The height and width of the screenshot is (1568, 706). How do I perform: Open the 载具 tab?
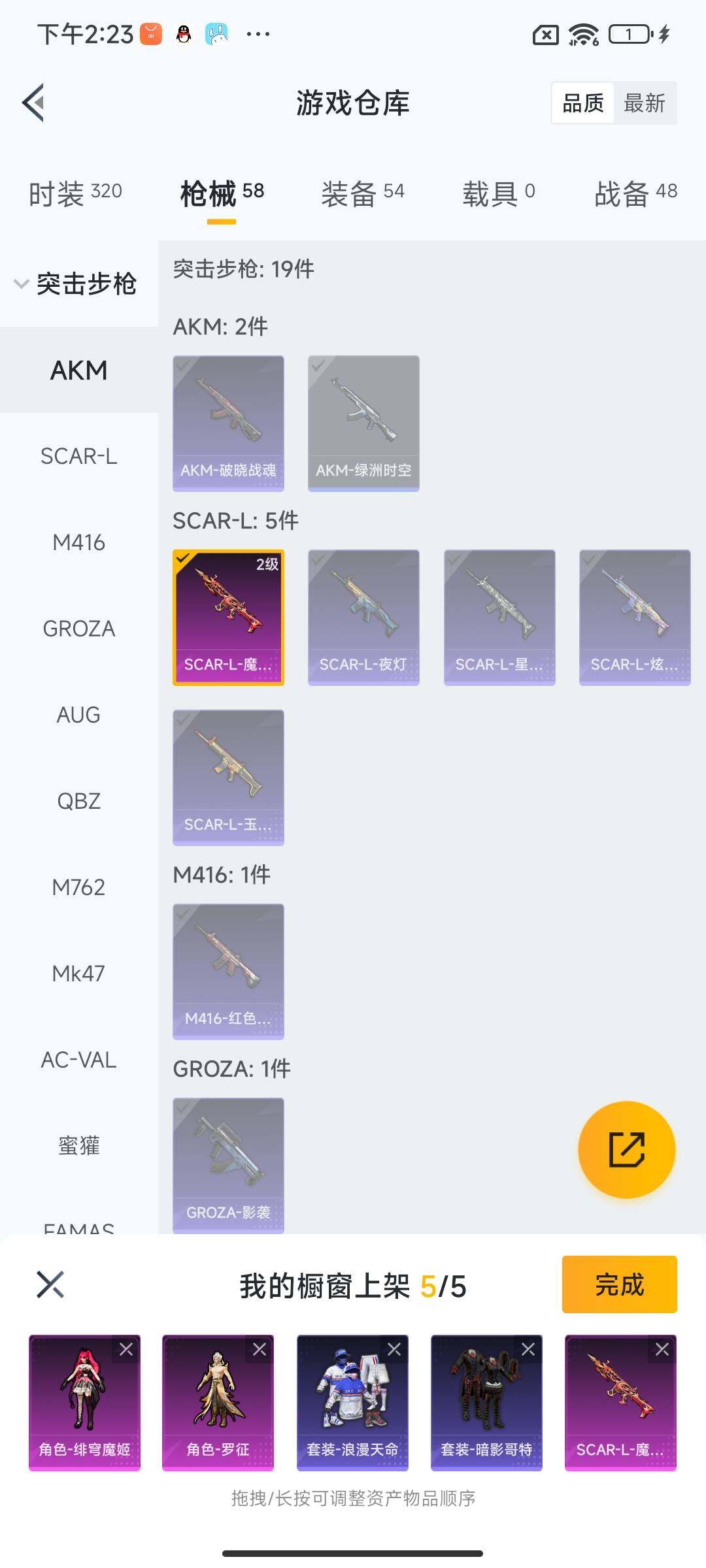[498, 193]
